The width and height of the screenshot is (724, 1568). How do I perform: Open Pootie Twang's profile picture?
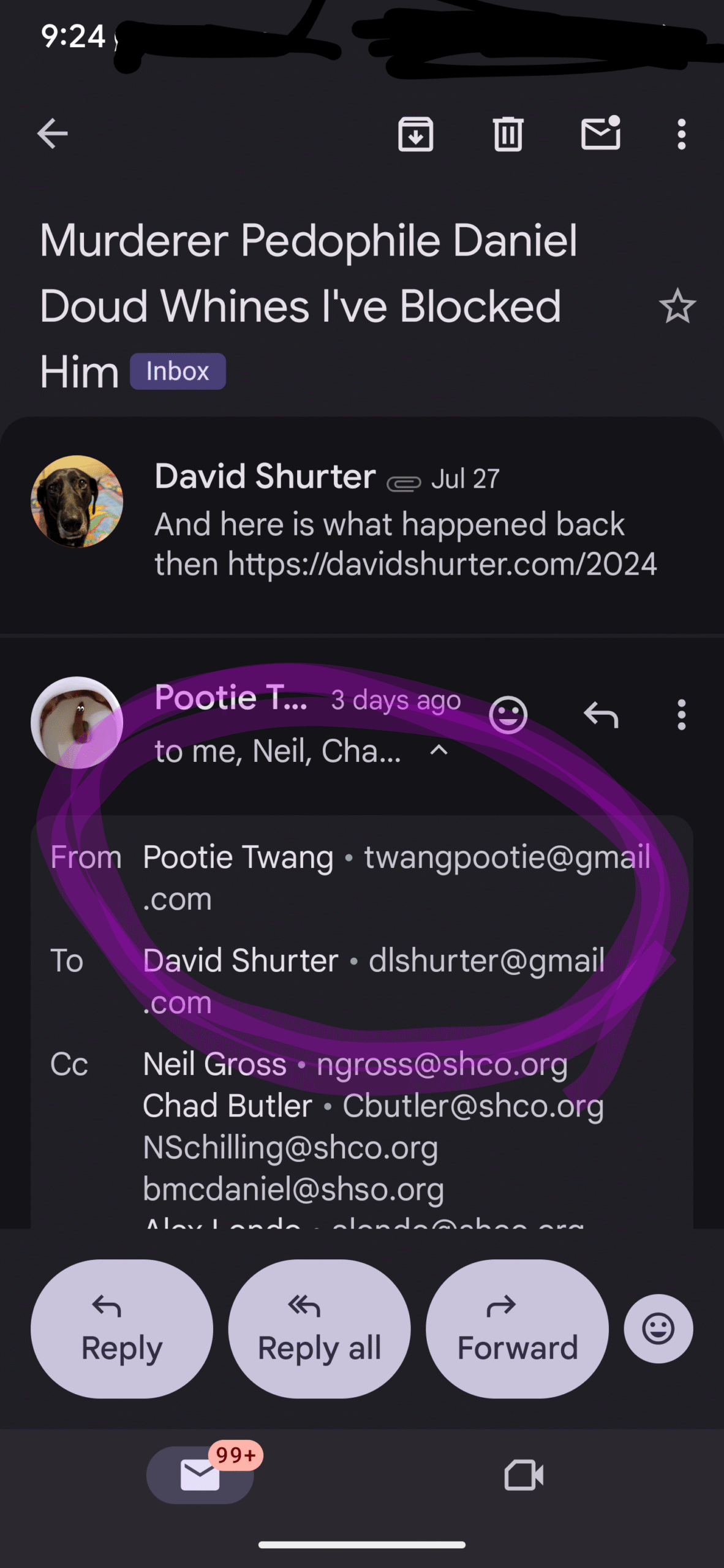coord(77,723)
